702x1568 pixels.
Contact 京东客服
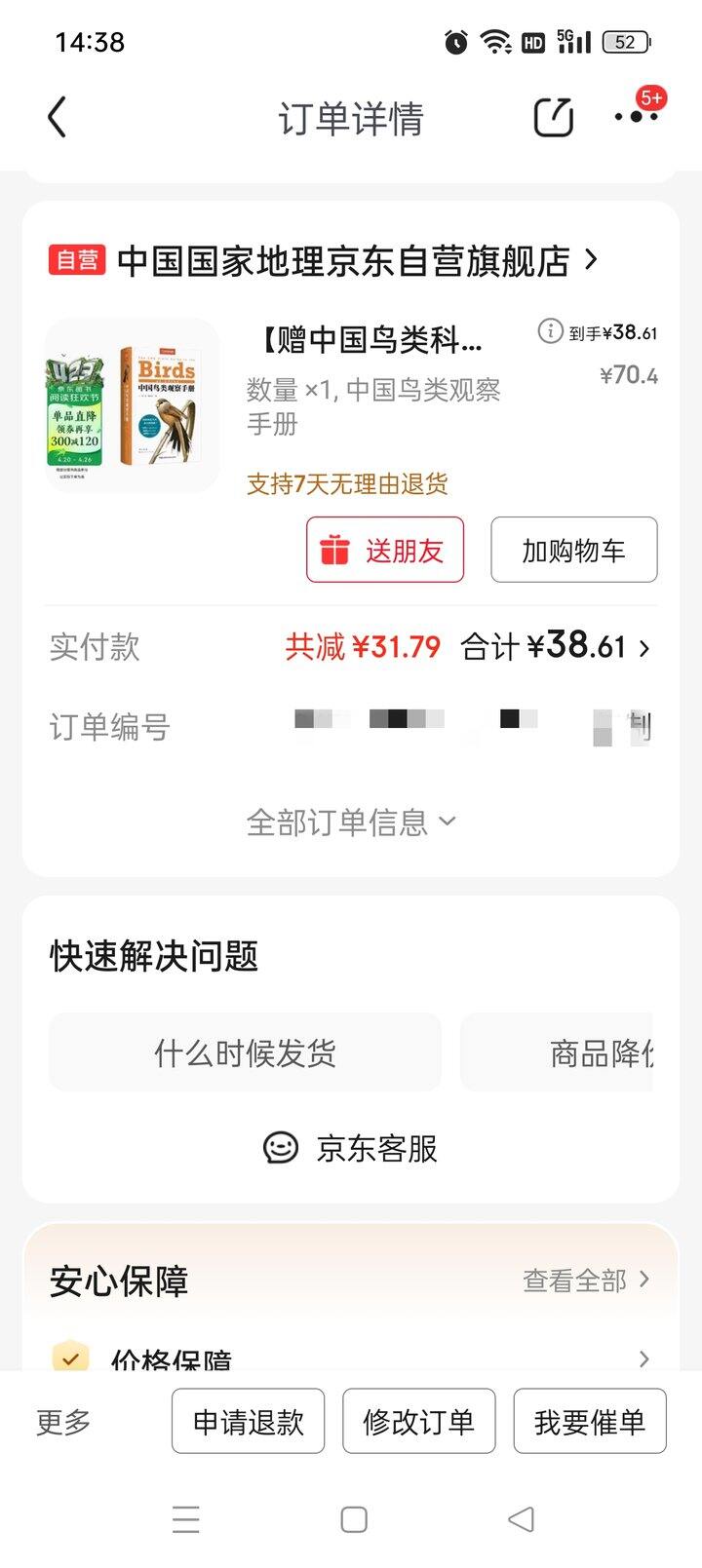(x=351, y=1148)
